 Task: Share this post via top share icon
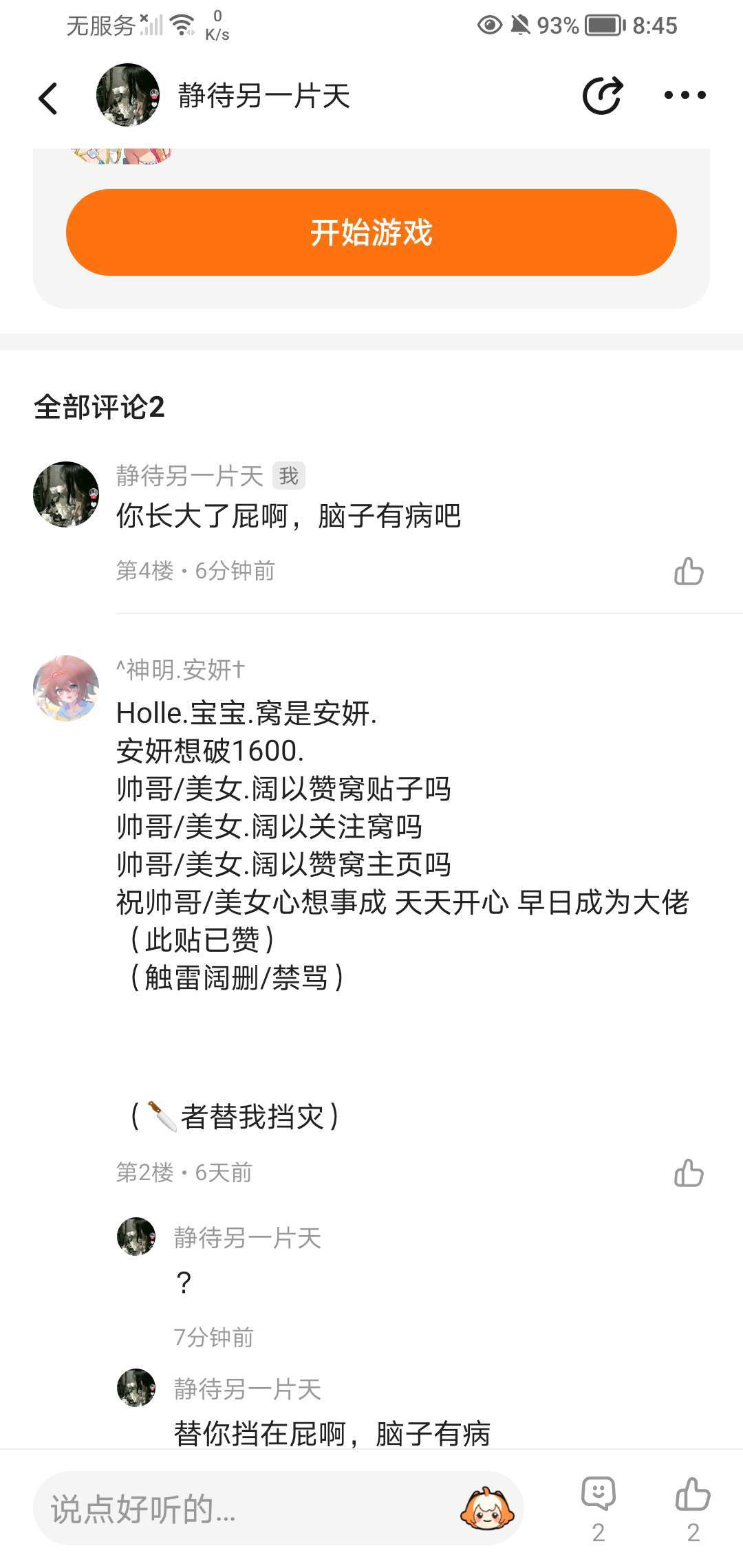602,96
